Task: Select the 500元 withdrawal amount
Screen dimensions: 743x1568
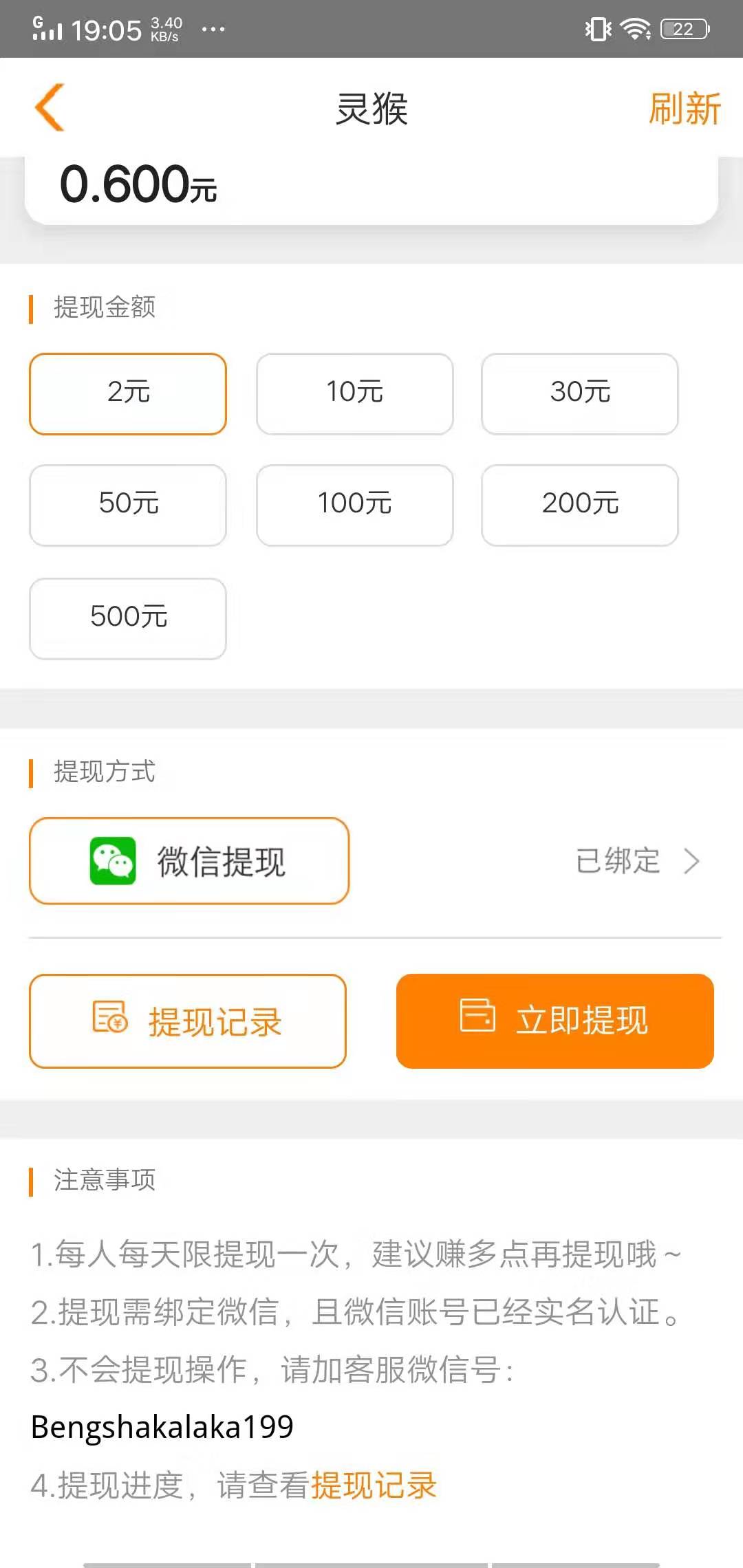Action: tap(128, 618)
